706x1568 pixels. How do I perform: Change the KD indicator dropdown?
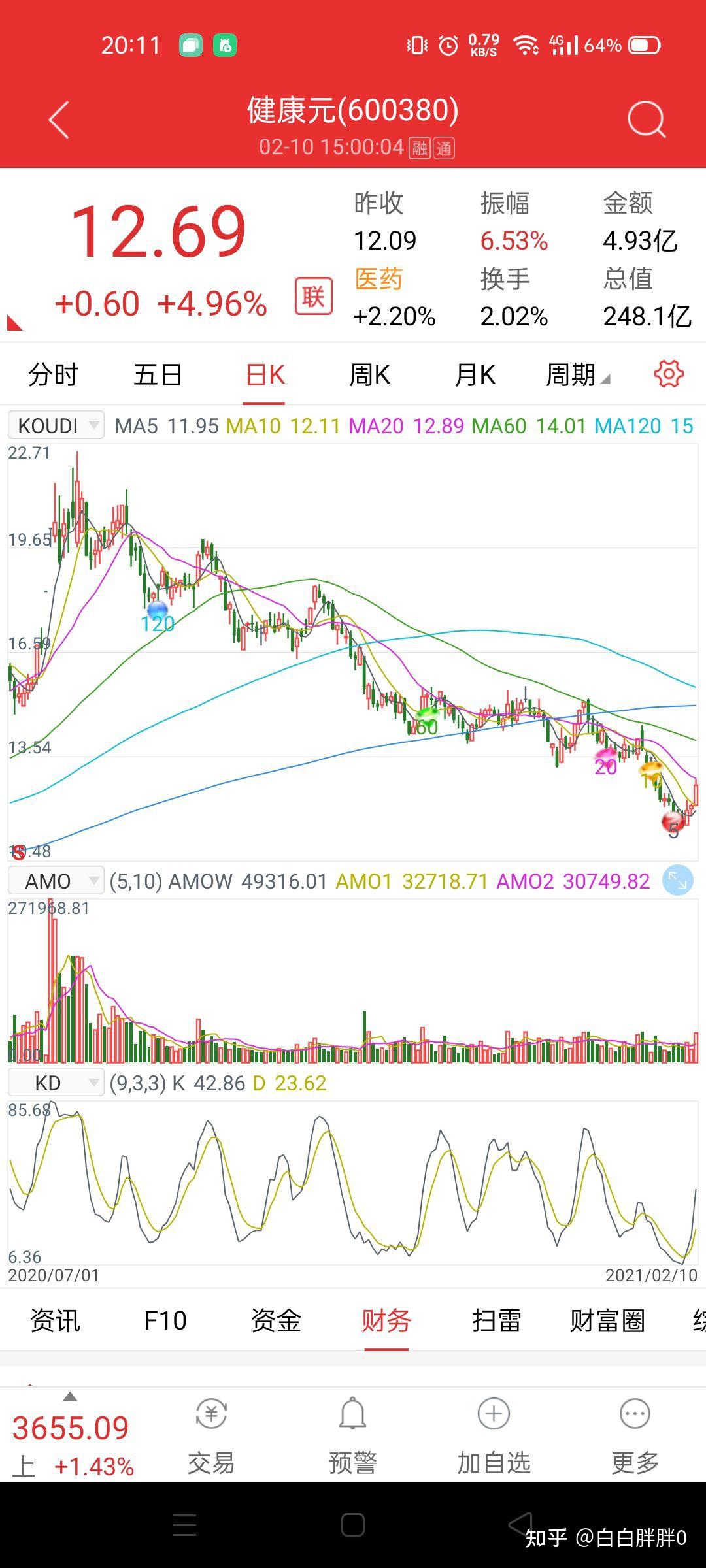point(56,1083)
